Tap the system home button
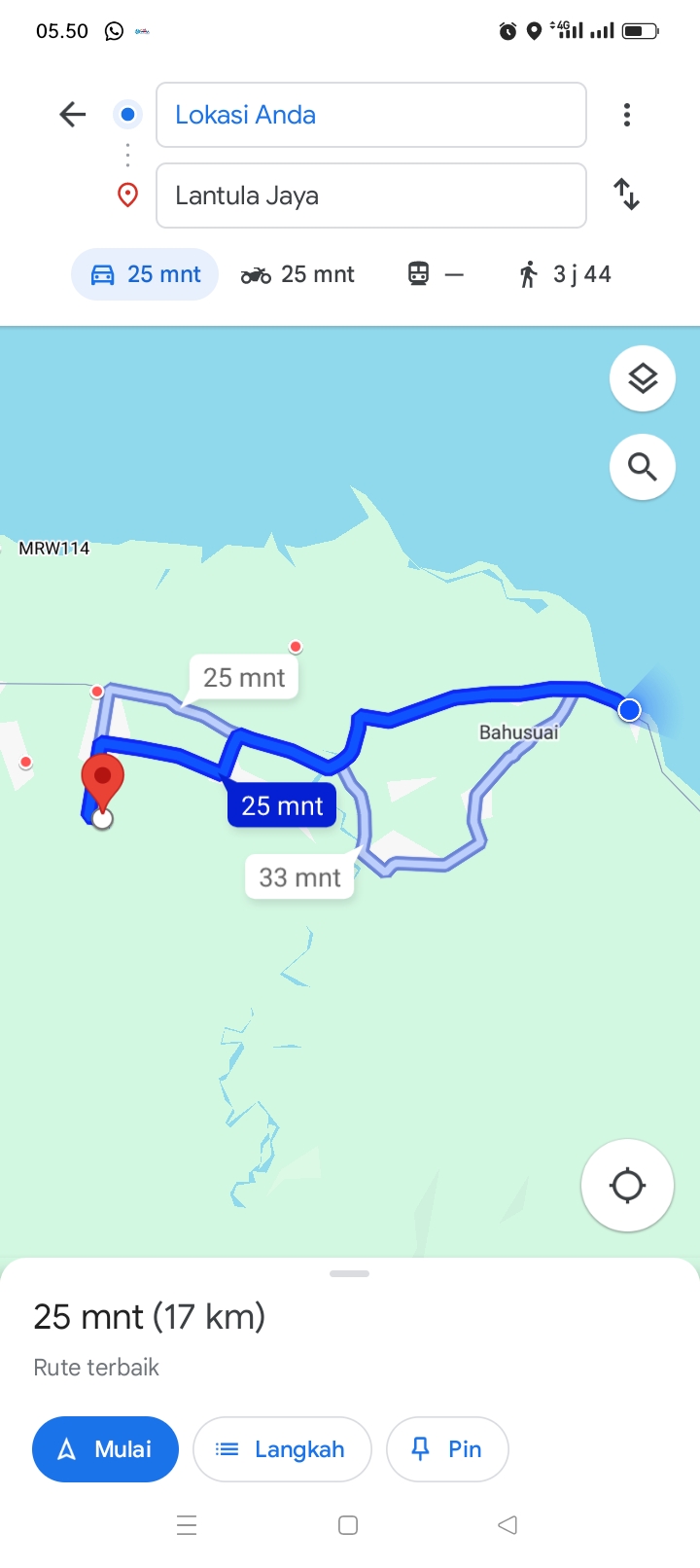This screenshot has width=700, height=1568. pyautogui.click(x=348, y=1525)
